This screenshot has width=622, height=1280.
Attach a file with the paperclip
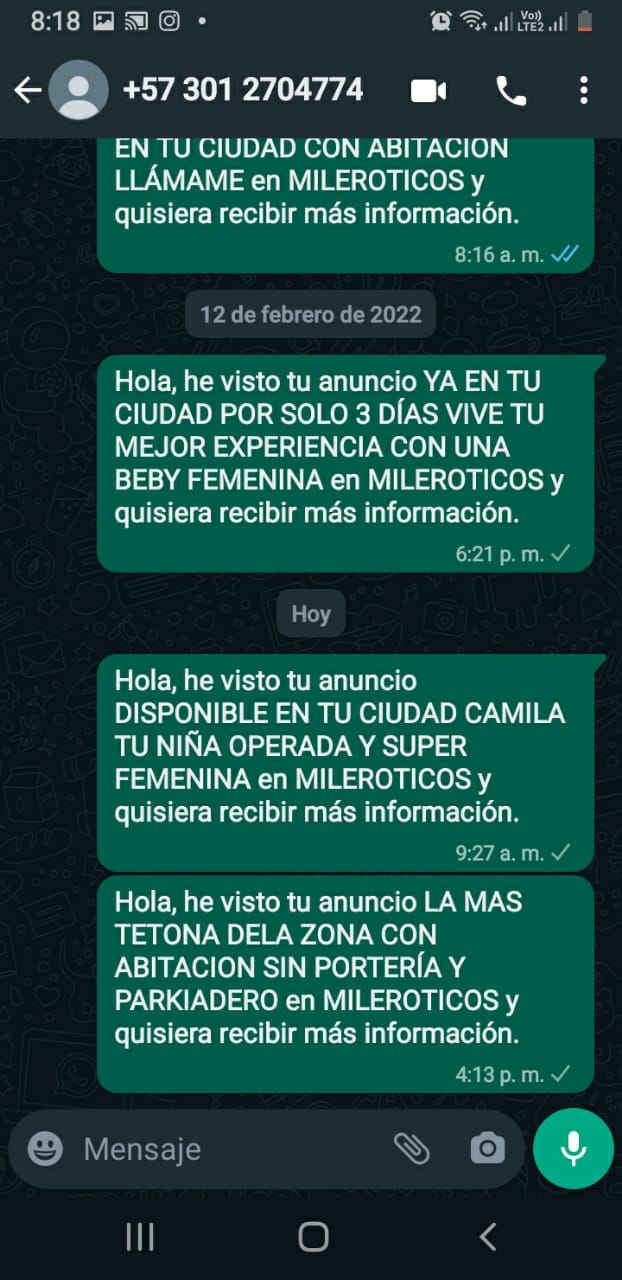click(x=411, y=1149)
